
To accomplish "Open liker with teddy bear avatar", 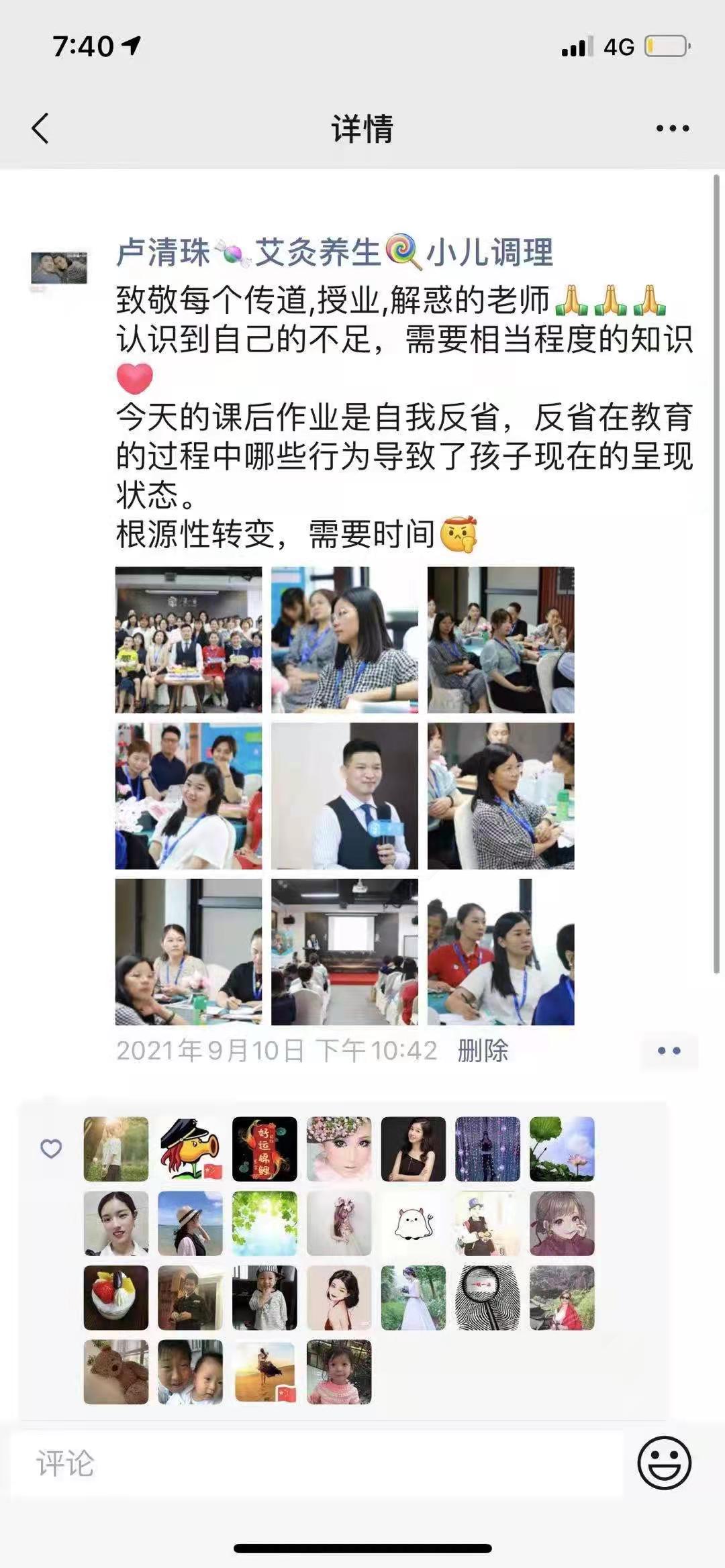I will click(115, 1372).
